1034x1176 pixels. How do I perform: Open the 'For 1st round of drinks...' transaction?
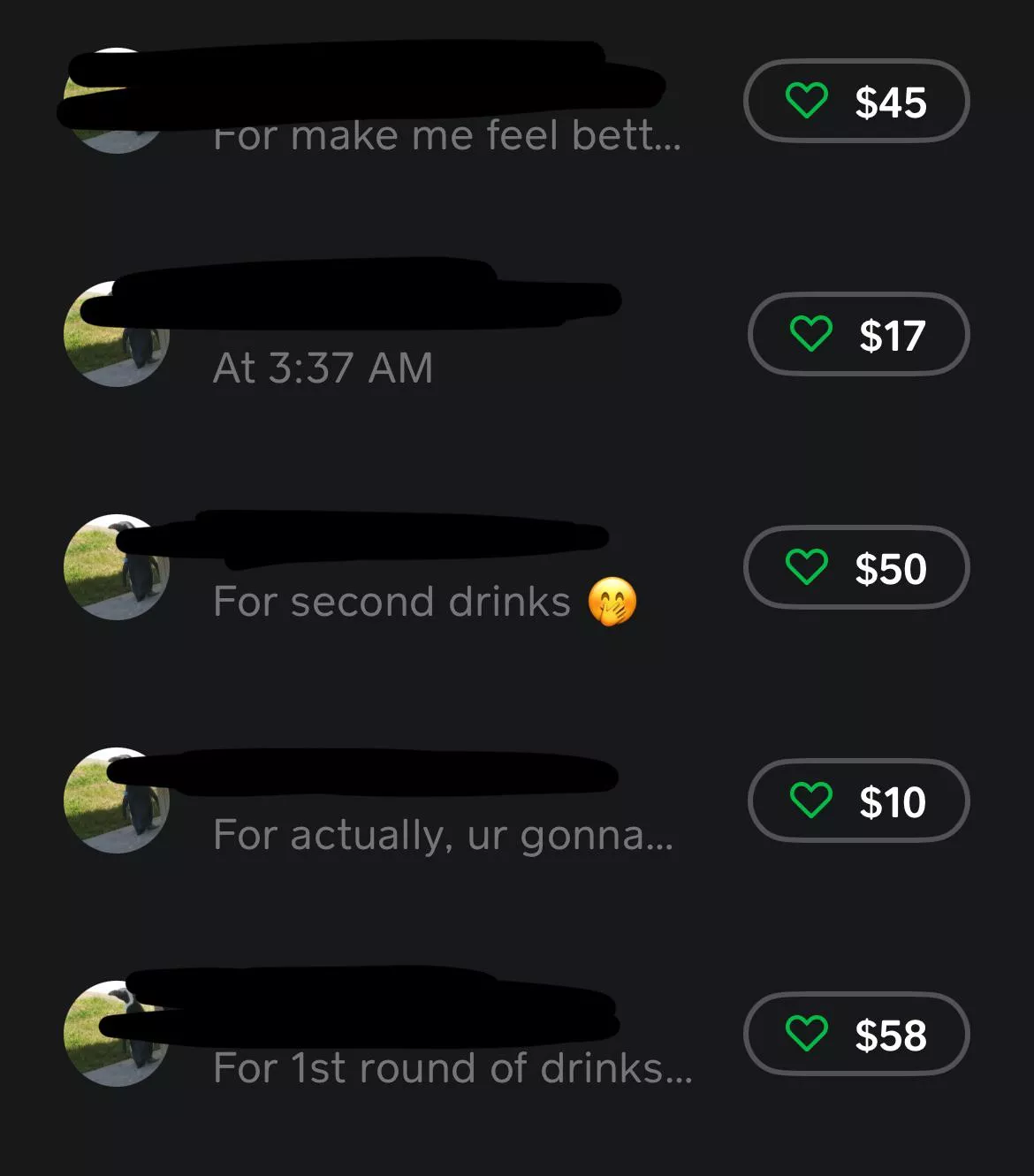[451, 1068]
